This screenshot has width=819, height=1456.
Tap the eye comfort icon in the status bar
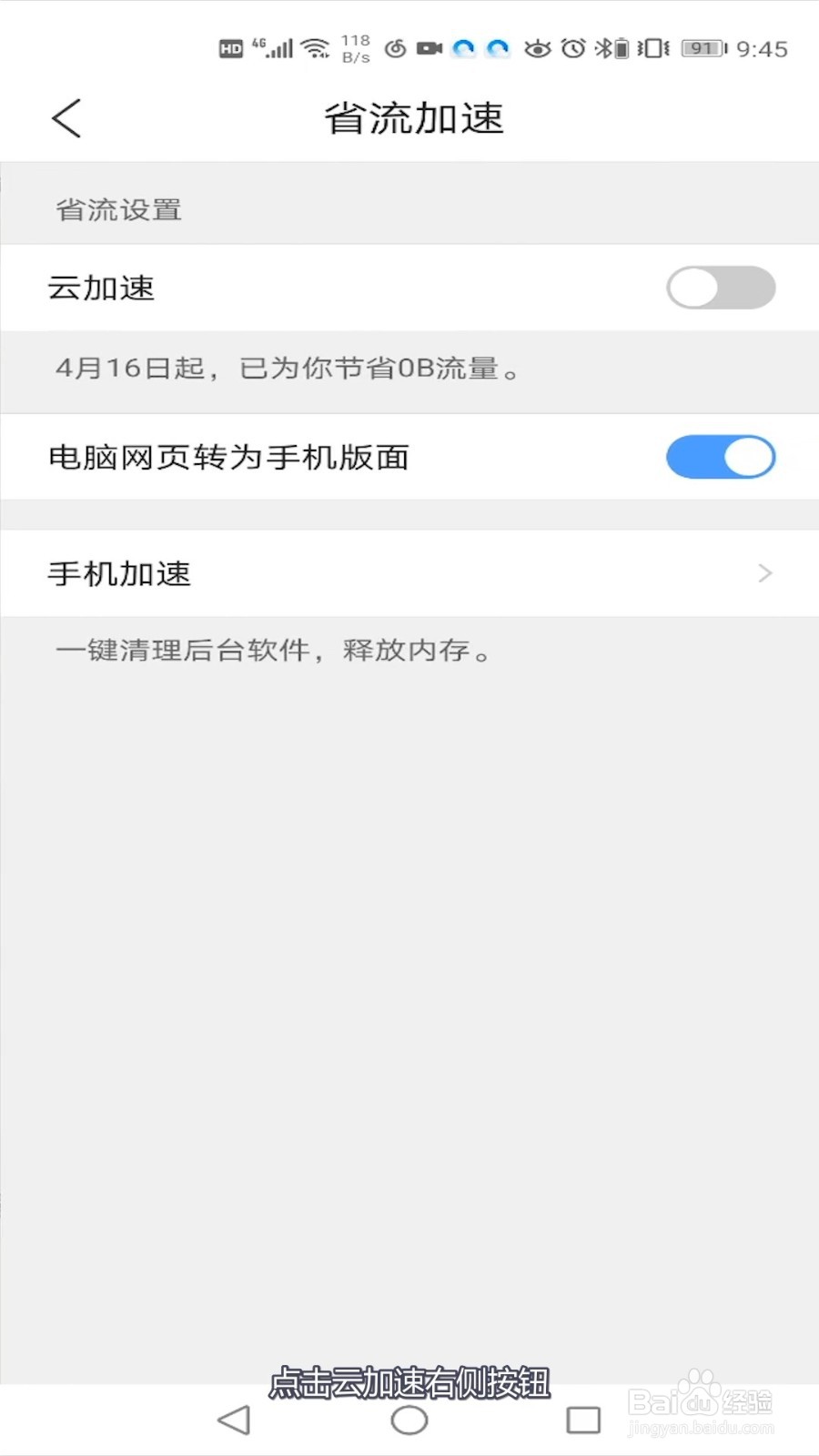pyautogui.click(x=538, y=48)
